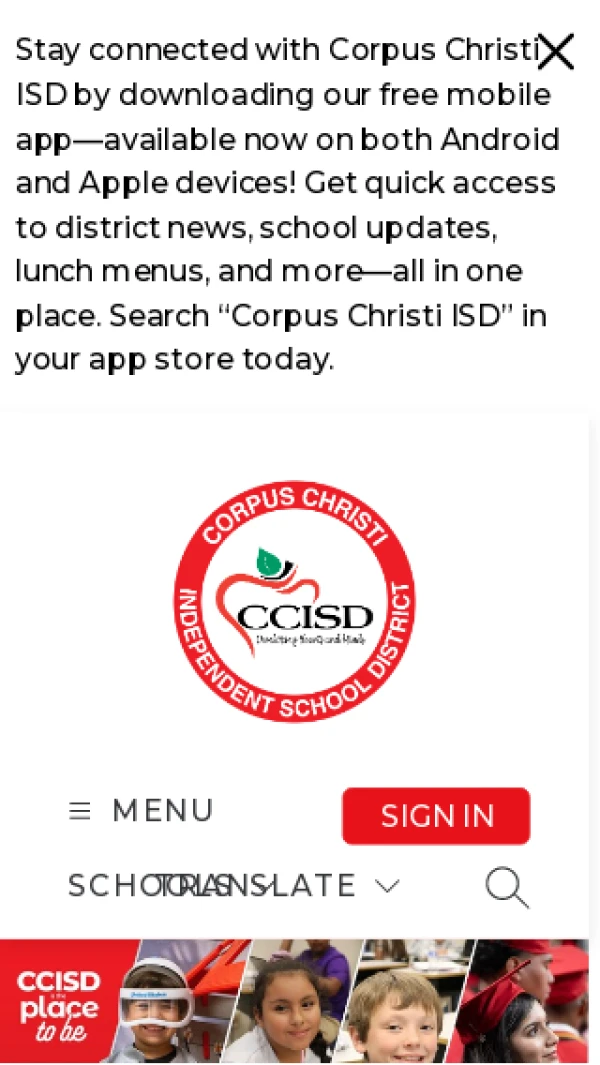
Task: Tap the red Sign In button
Action: pyautogui.click(x=436, y=816)
